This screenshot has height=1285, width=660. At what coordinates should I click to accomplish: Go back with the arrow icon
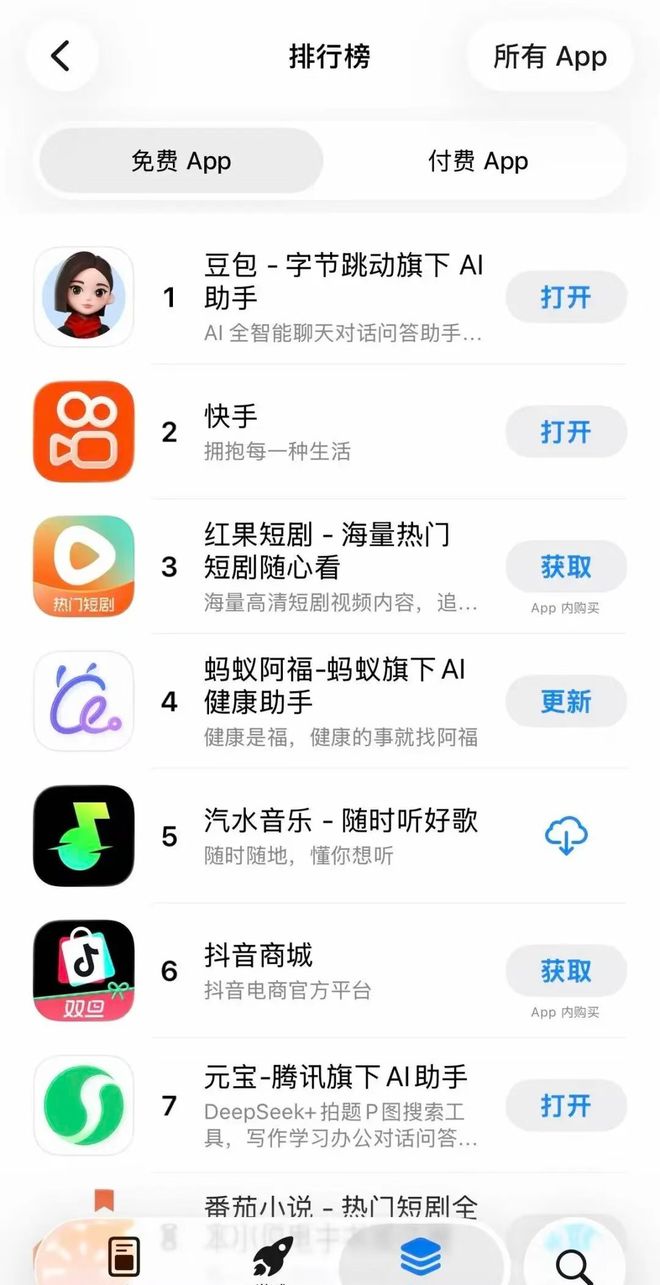pyautogui.click(x=61, y=56)
